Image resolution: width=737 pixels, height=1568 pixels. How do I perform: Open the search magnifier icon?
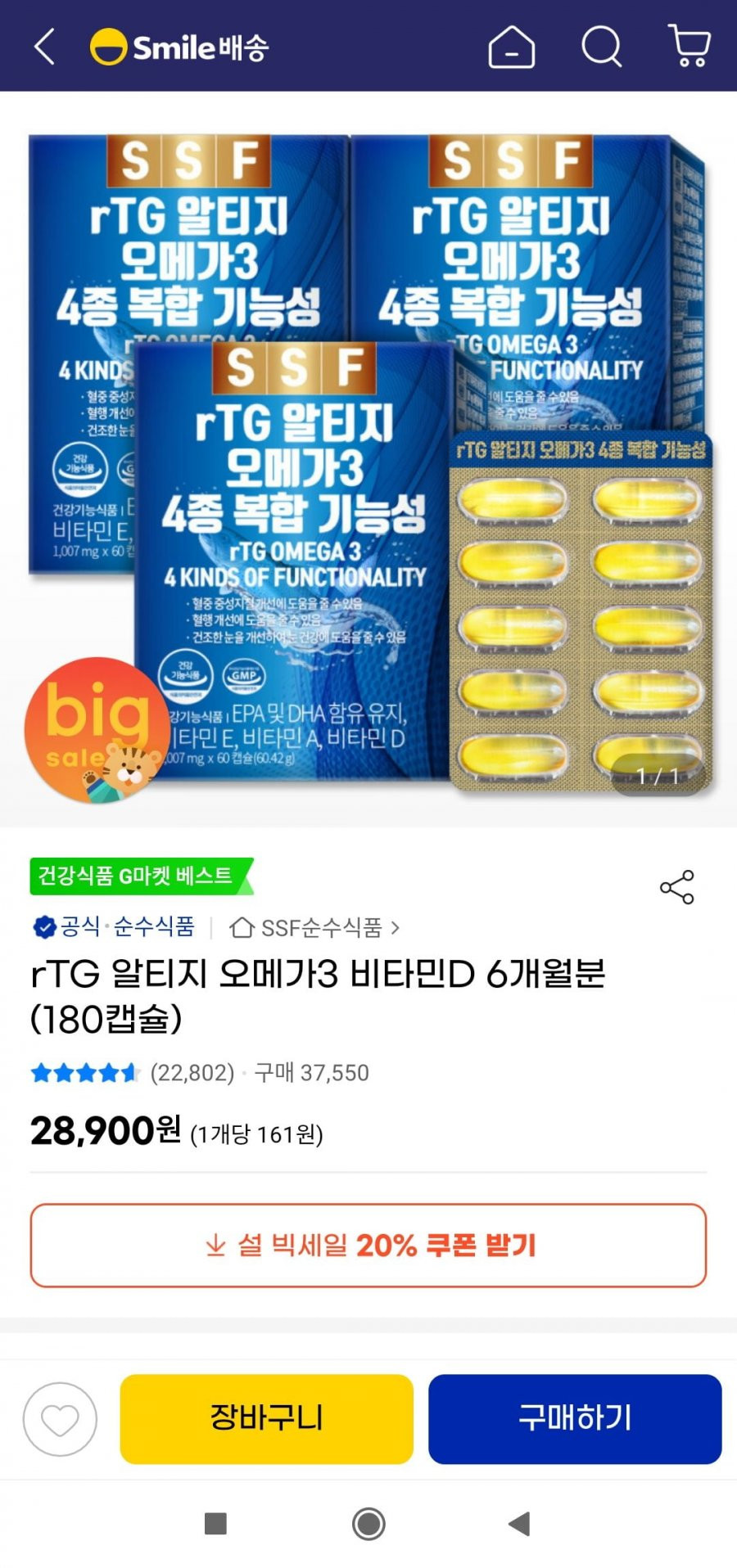coord(602,47)
